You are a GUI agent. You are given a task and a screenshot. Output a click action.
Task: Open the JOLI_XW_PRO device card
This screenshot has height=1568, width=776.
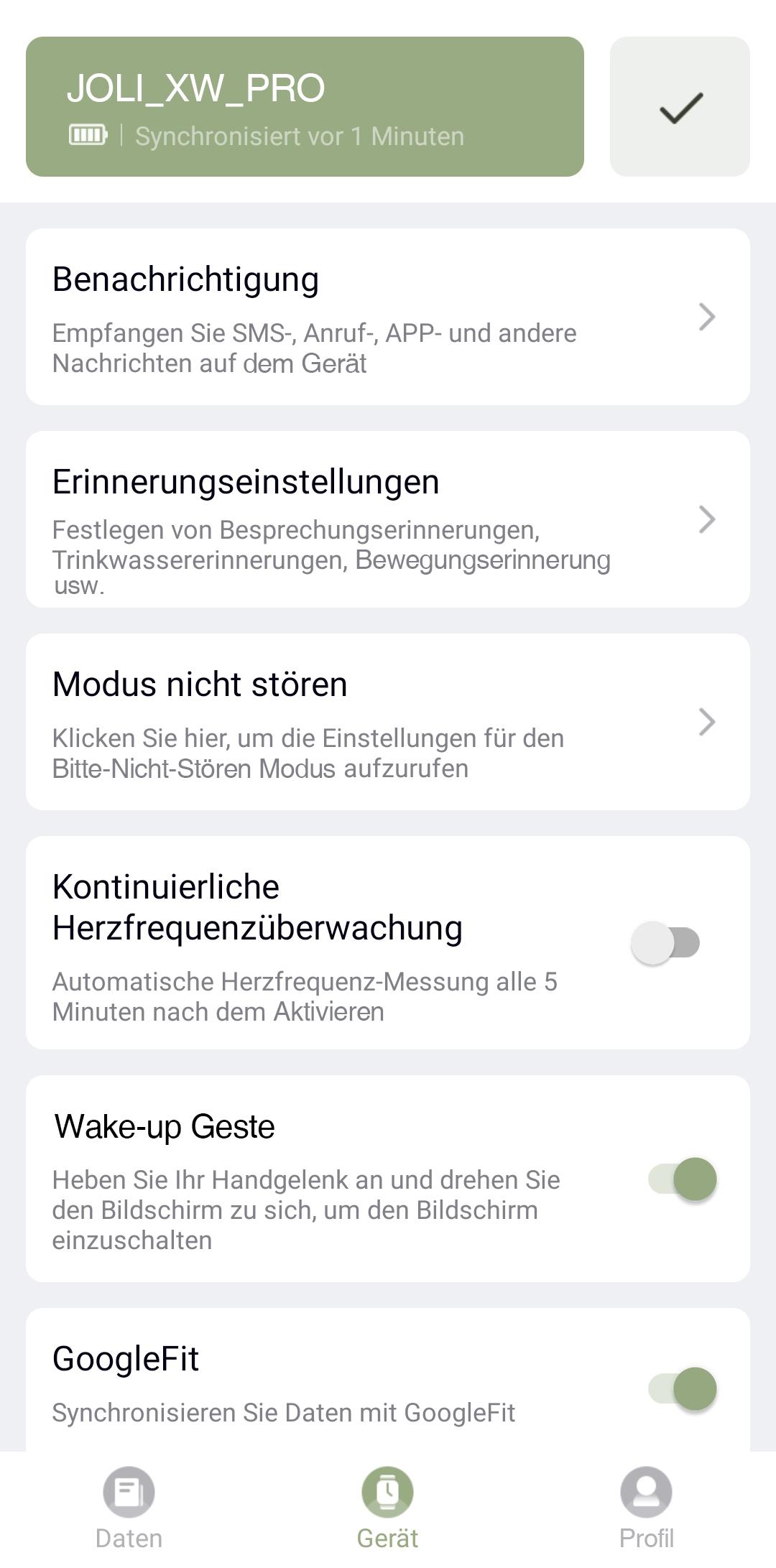(x=305, y=106)
